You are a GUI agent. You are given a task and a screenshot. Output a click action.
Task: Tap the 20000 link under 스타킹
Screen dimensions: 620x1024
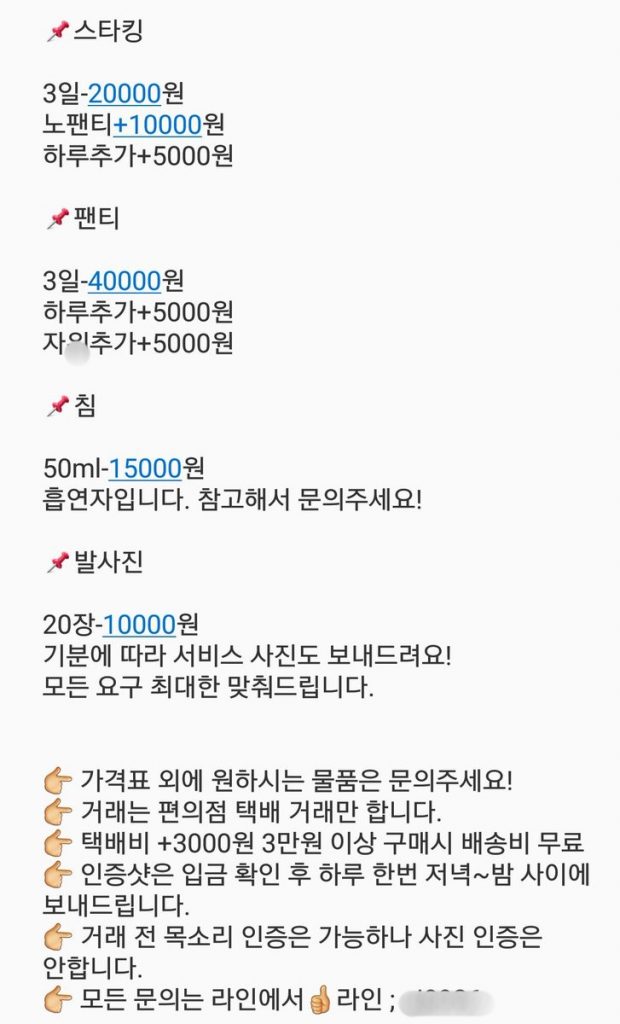pos(124,94)
